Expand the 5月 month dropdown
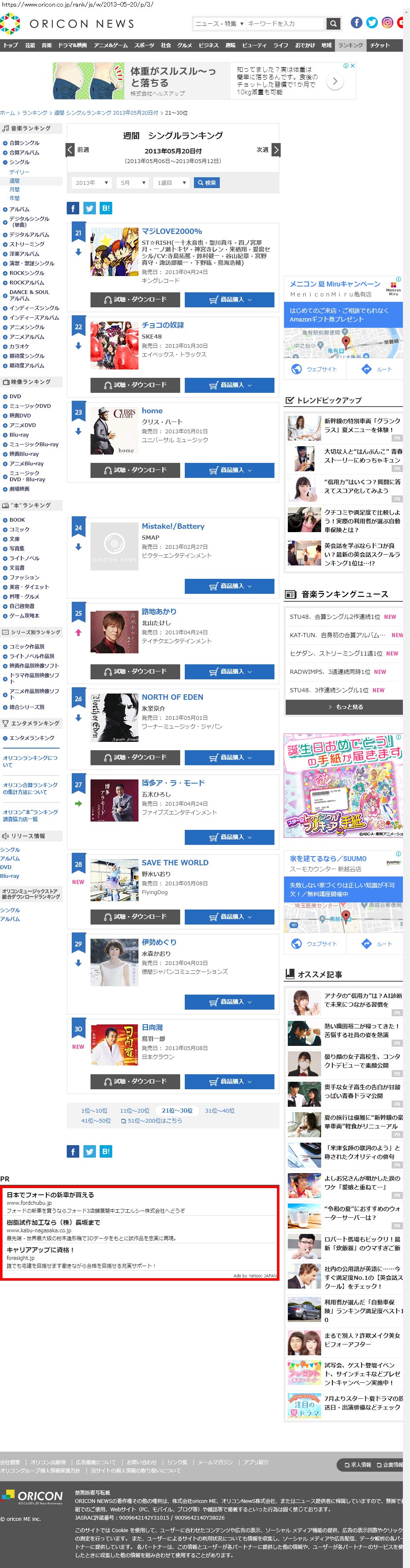The image size is (410, 1568). (132, 183)
